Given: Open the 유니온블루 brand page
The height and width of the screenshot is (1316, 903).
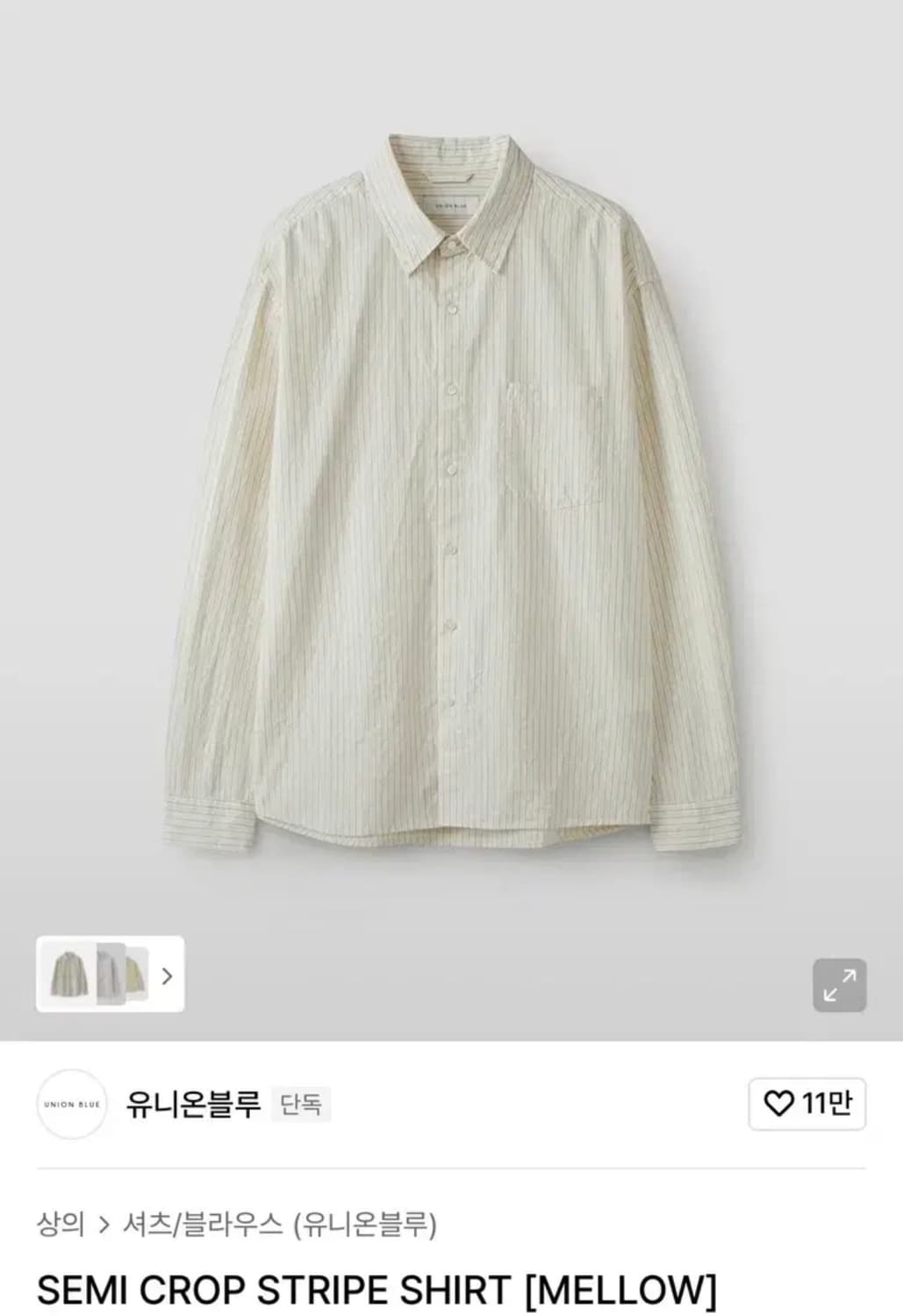Looking at the screenshot, I should [x=193, y=1104].
